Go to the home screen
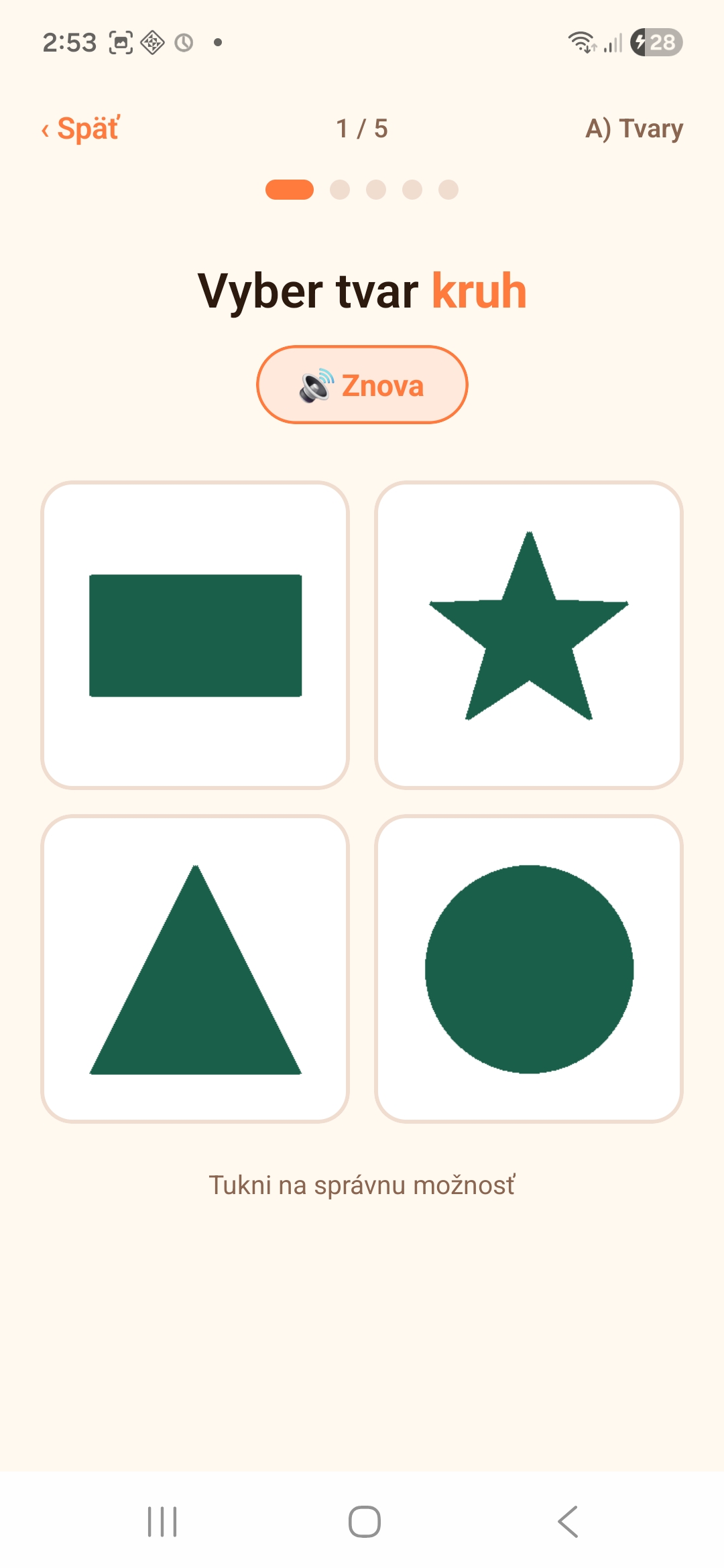 click(365, 1521)
